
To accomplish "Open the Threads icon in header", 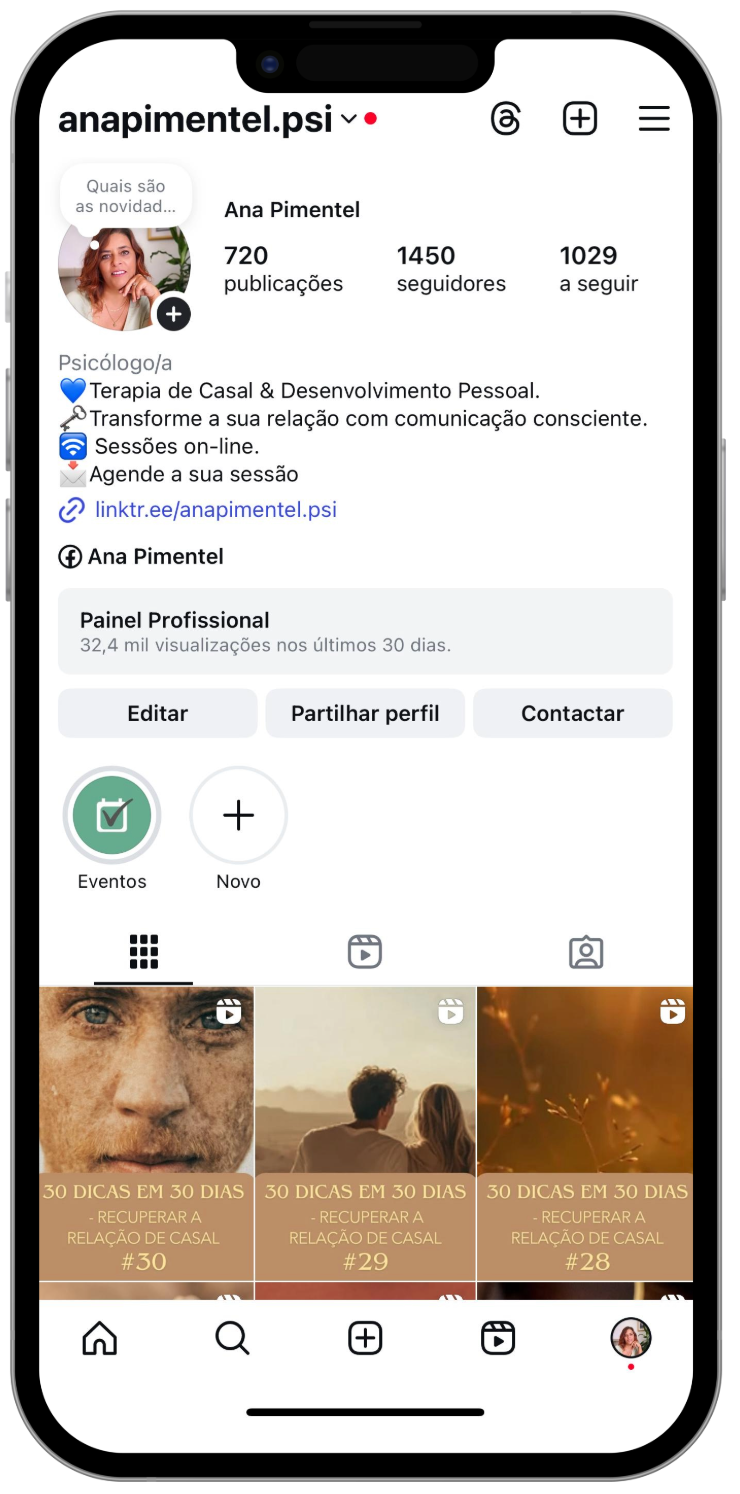I will click(506, 120).
